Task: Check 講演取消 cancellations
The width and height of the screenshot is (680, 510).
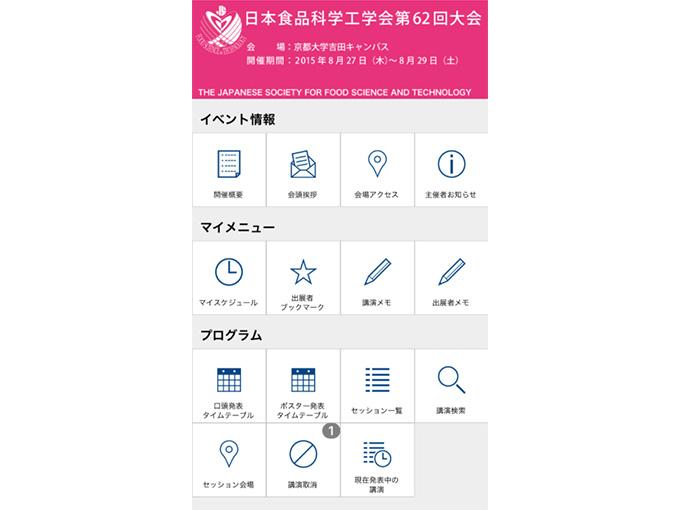Action: click(x=303, y=460)
